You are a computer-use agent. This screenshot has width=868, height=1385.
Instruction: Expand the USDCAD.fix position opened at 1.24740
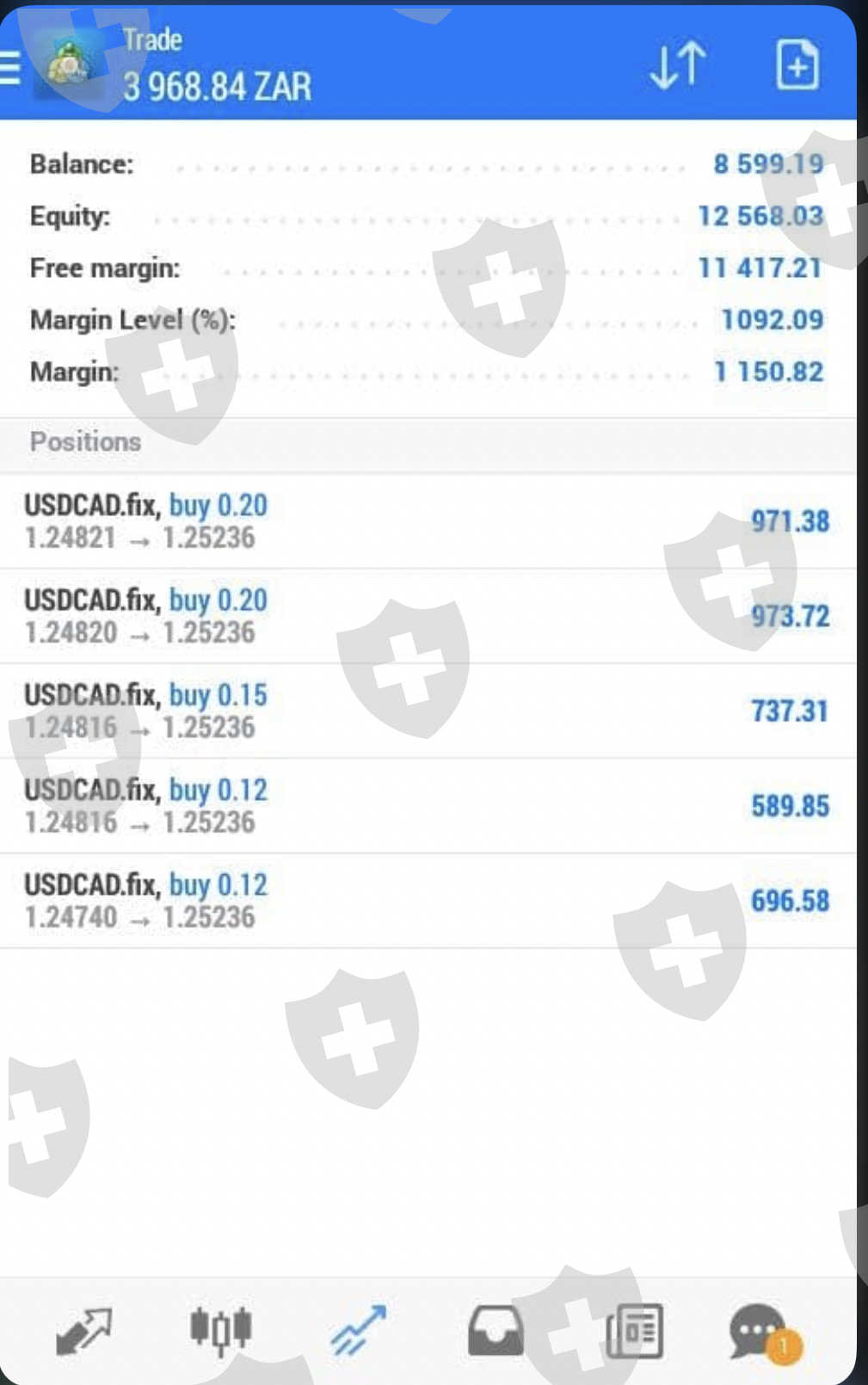(x=428, y=901)
